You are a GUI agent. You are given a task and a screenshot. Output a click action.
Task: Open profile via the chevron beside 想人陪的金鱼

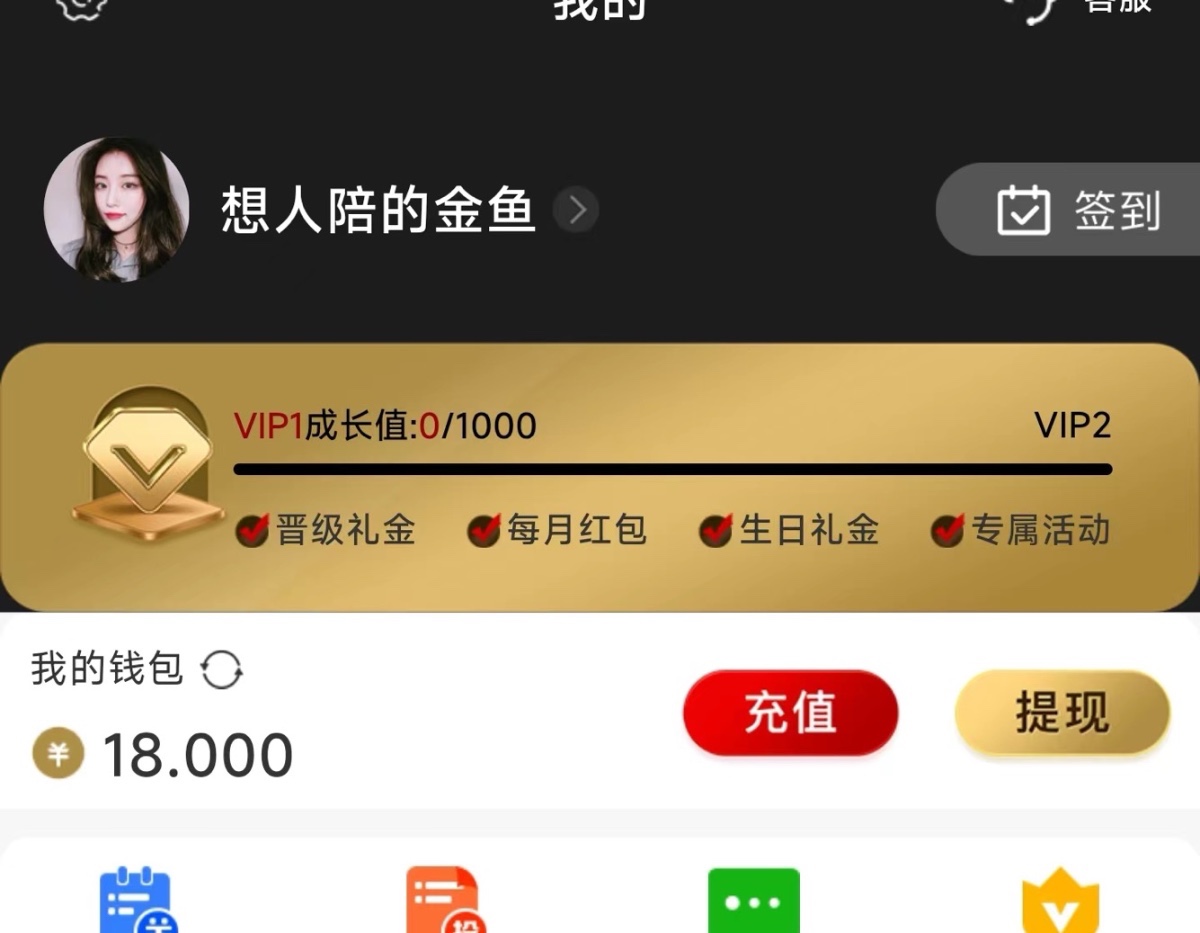tap(576, 210)
